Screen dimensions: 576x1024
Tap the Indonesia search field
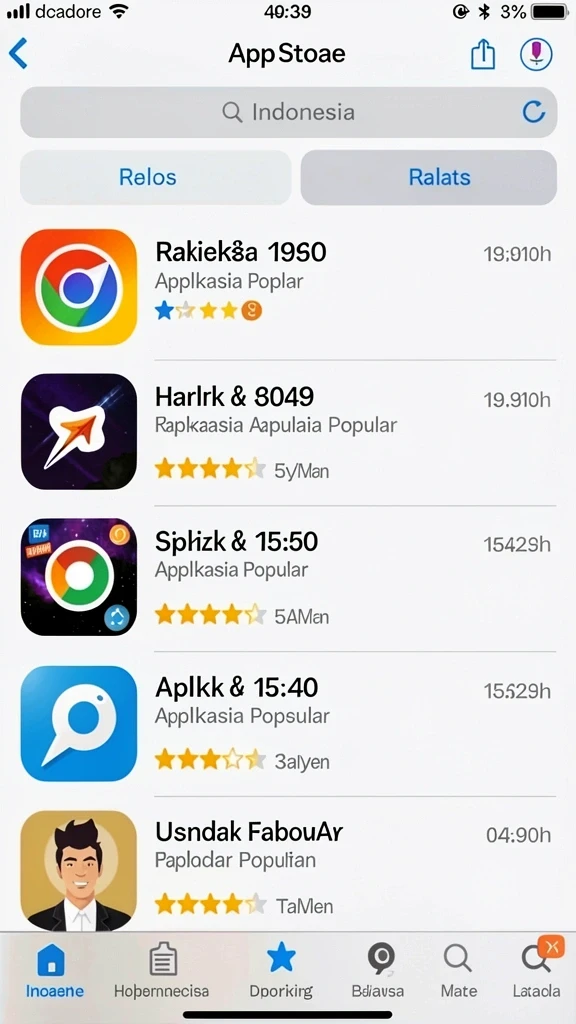pyautogui.click(x=289, y=112)
